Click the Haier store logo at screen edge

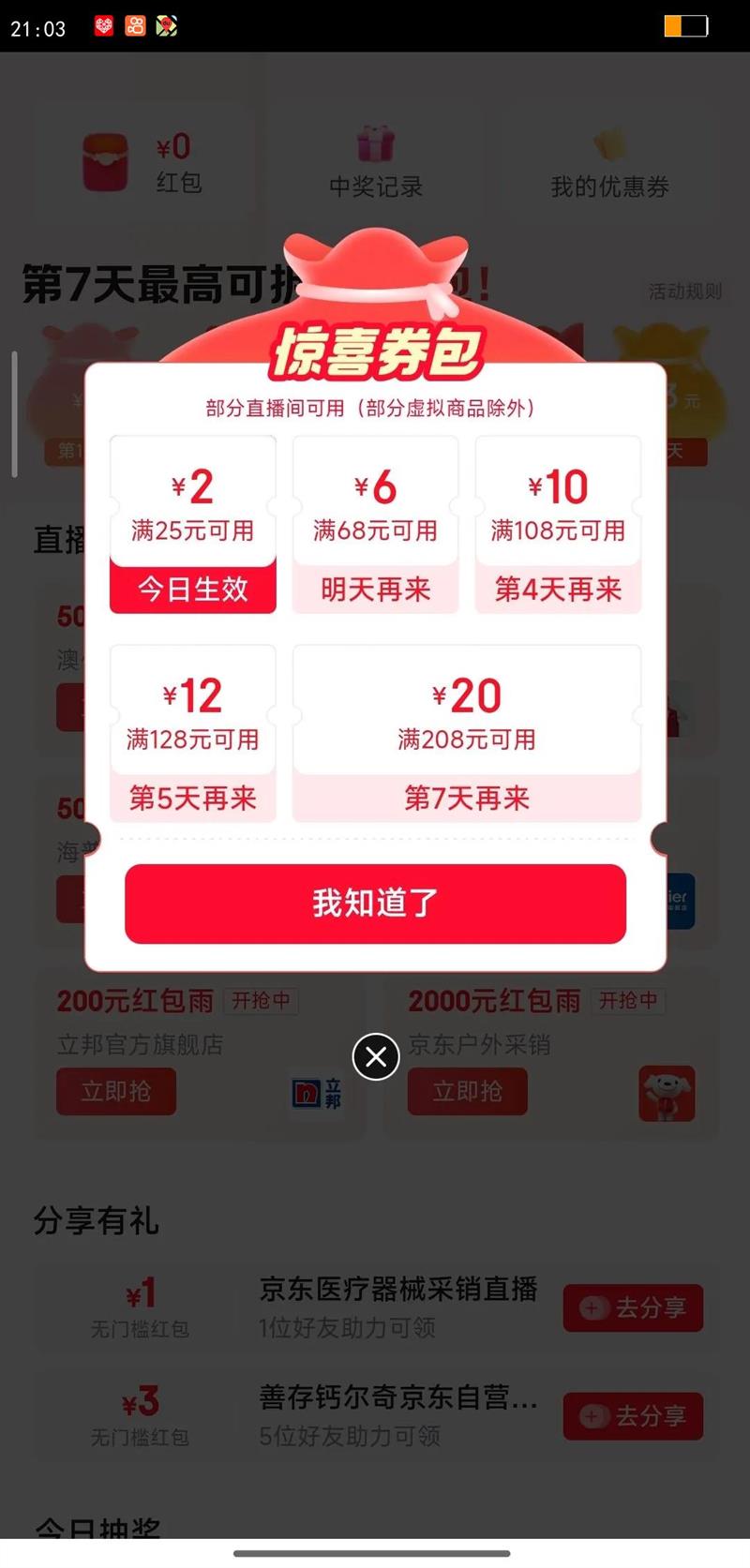pos(680,900)
